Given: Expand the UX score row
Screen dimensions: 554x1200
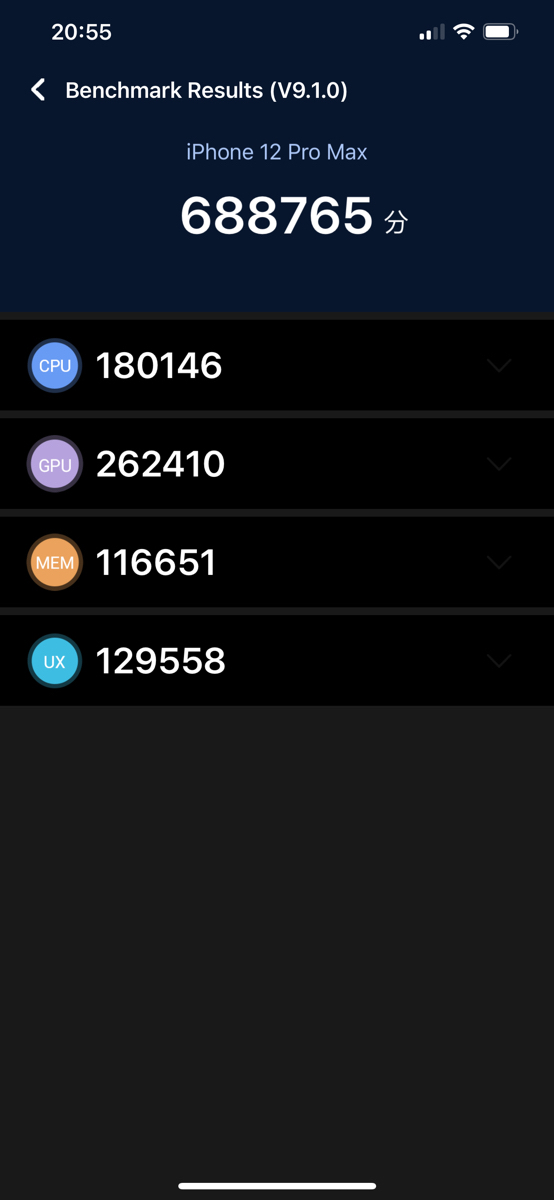Looking at the screenshot, I should coord(277,661).
